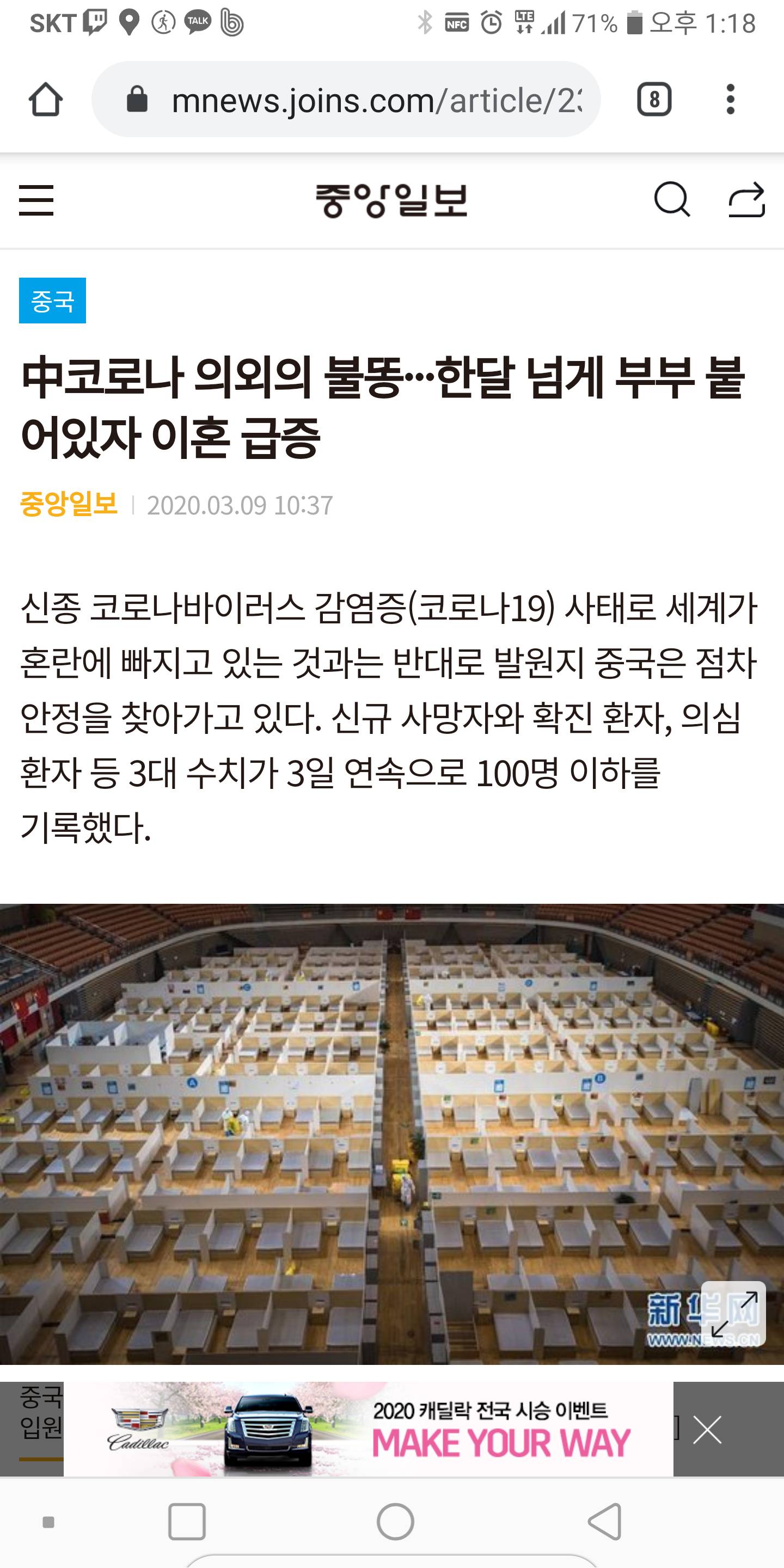The image size is (784, 1568).
Task: Go to the 중앙일보 home via the logo
Action: pos(391,200)
